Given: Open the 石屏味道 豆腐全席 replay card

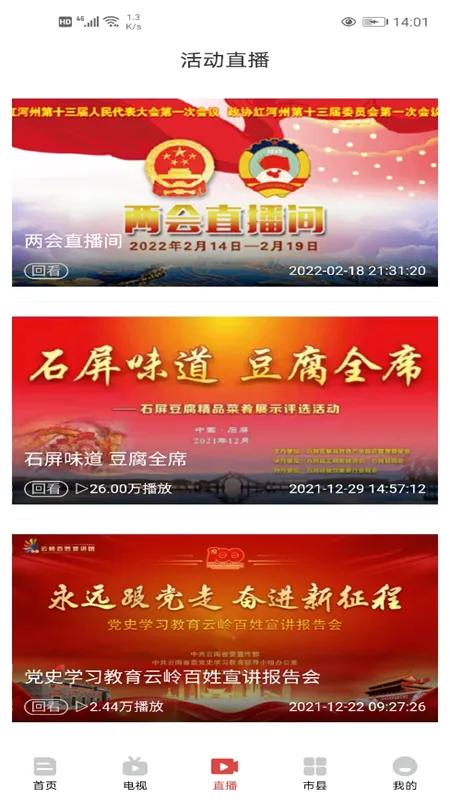Looking at the screenshot, I should pos(225,410).
